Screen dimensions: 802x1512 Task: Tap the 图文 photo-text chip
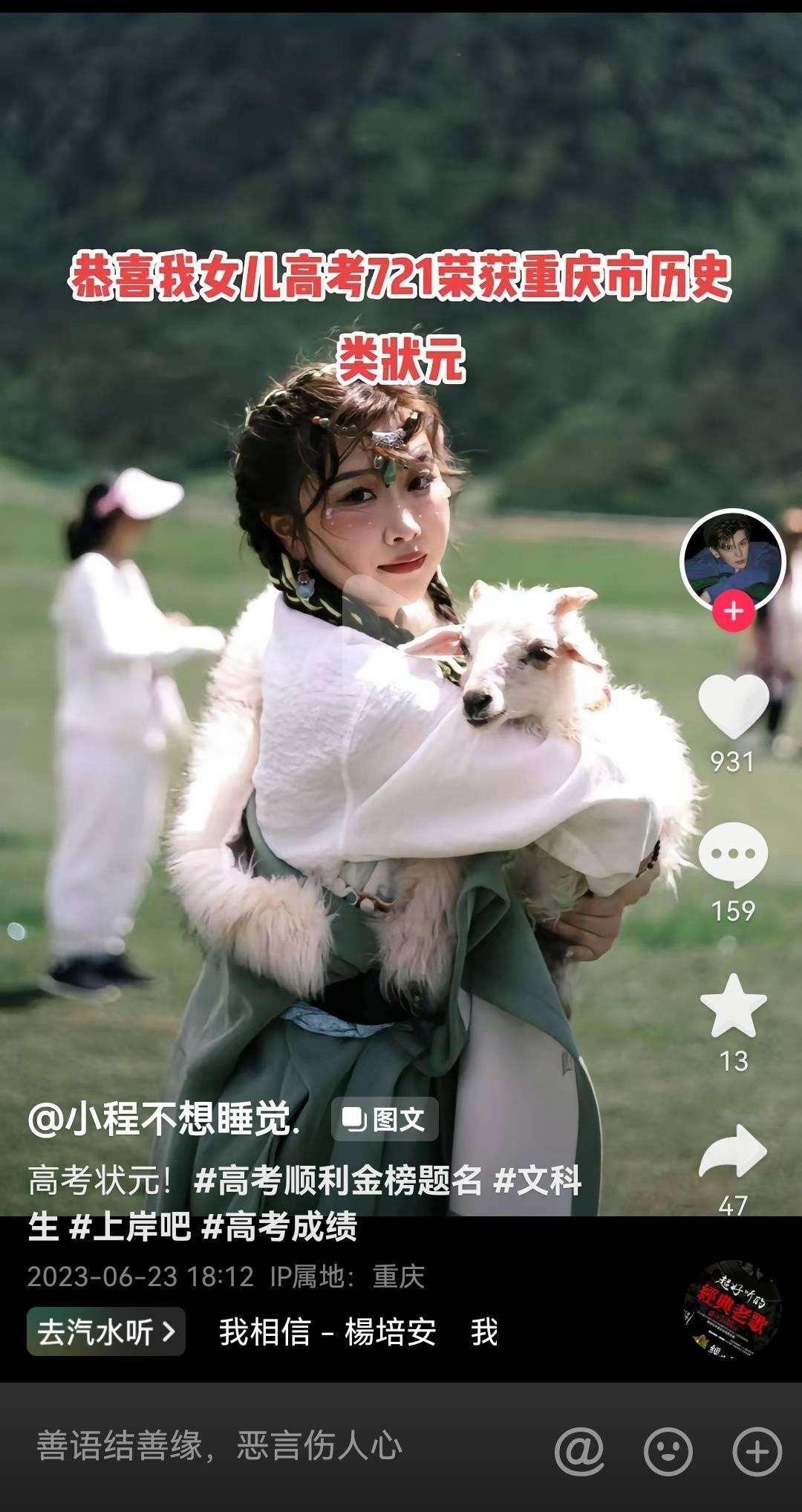[x=385, y=1120]
